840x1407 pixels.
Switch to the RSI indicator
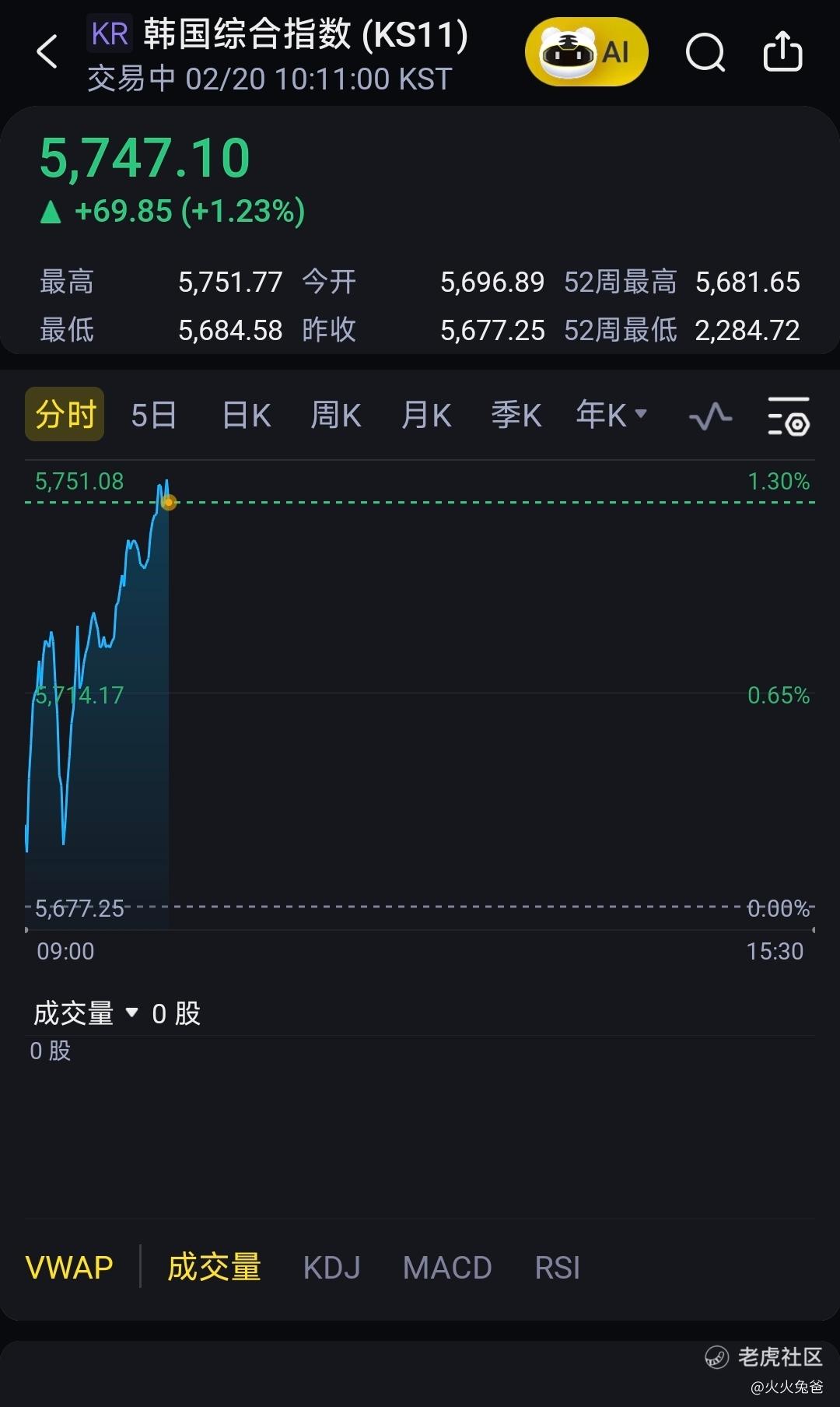click(x=557, y=1268)
